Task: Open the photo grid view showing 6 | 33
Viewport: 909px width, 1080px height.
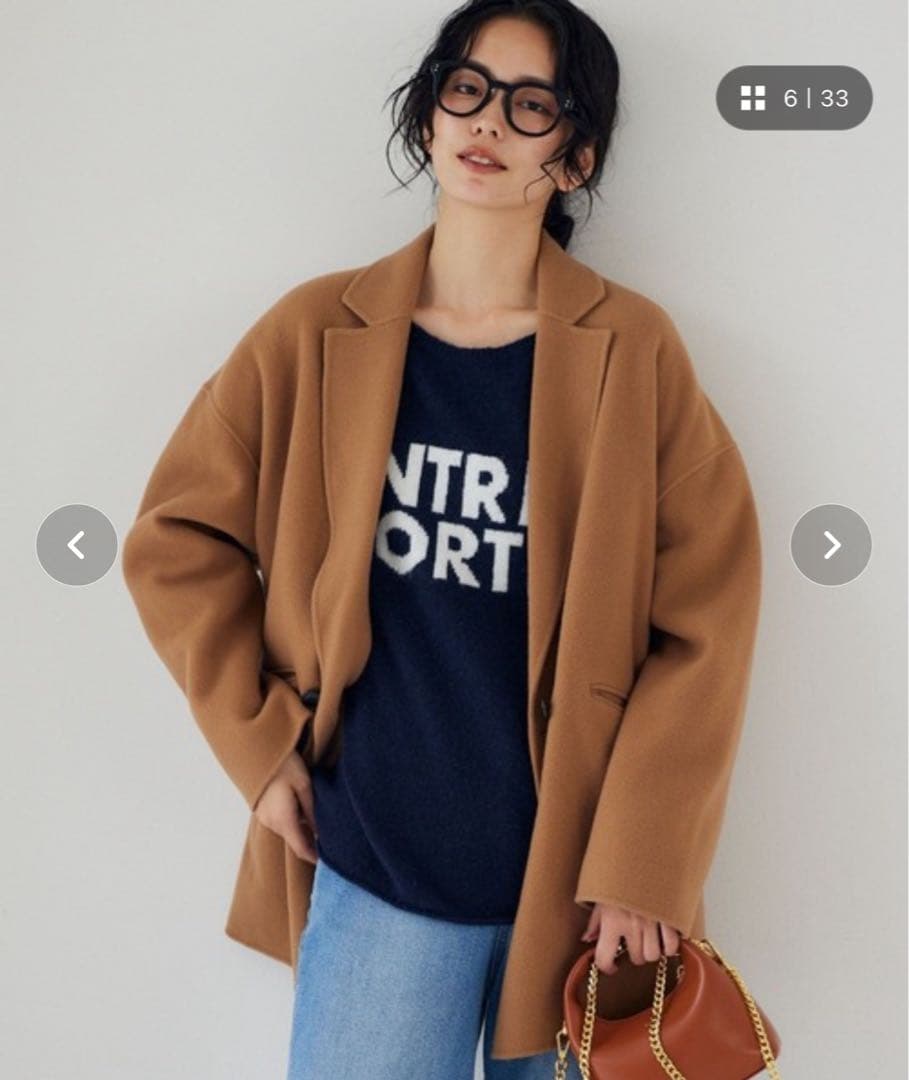Action: (x=794, y=98)
